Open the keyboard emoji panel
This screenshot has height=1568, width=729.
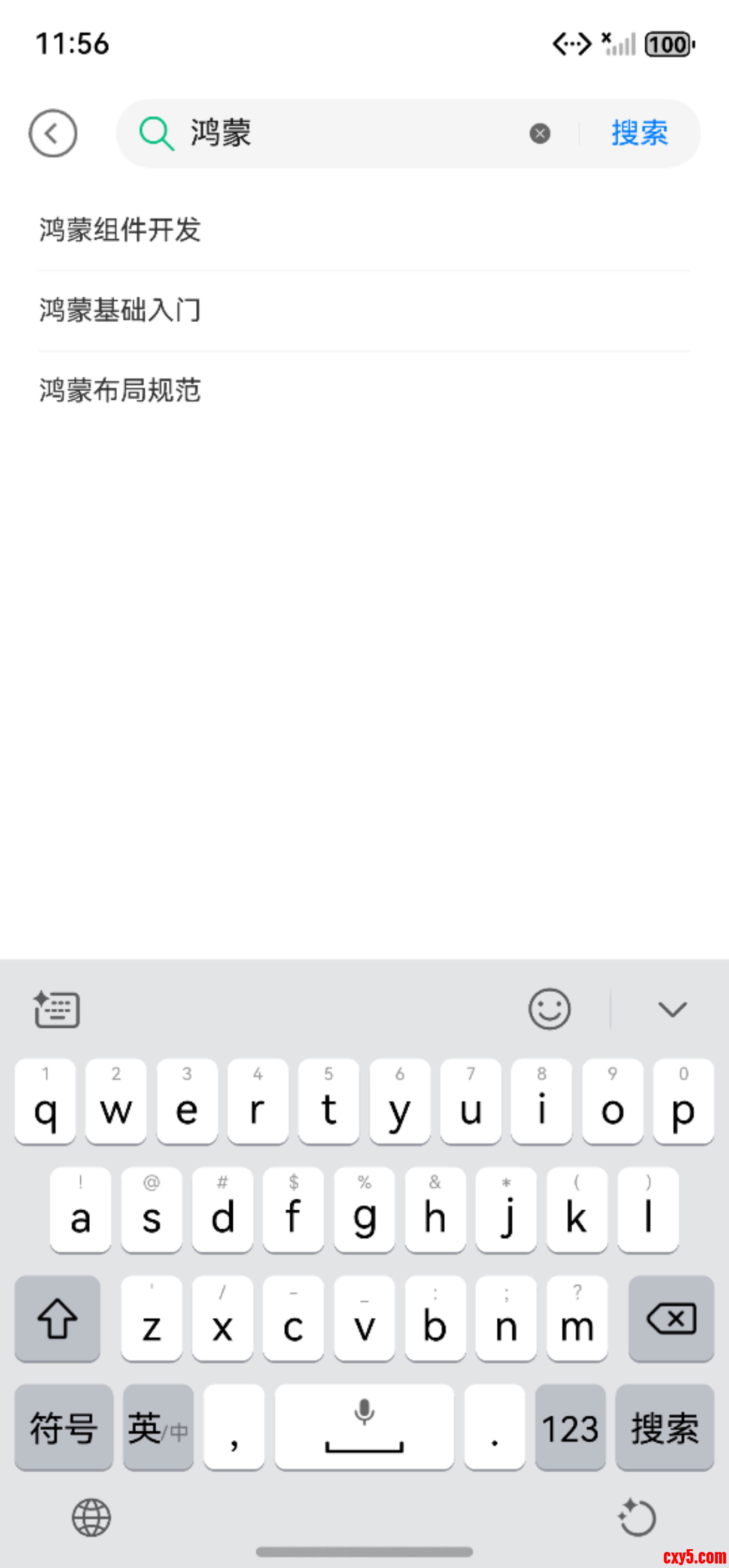(x=550, y=1009)
